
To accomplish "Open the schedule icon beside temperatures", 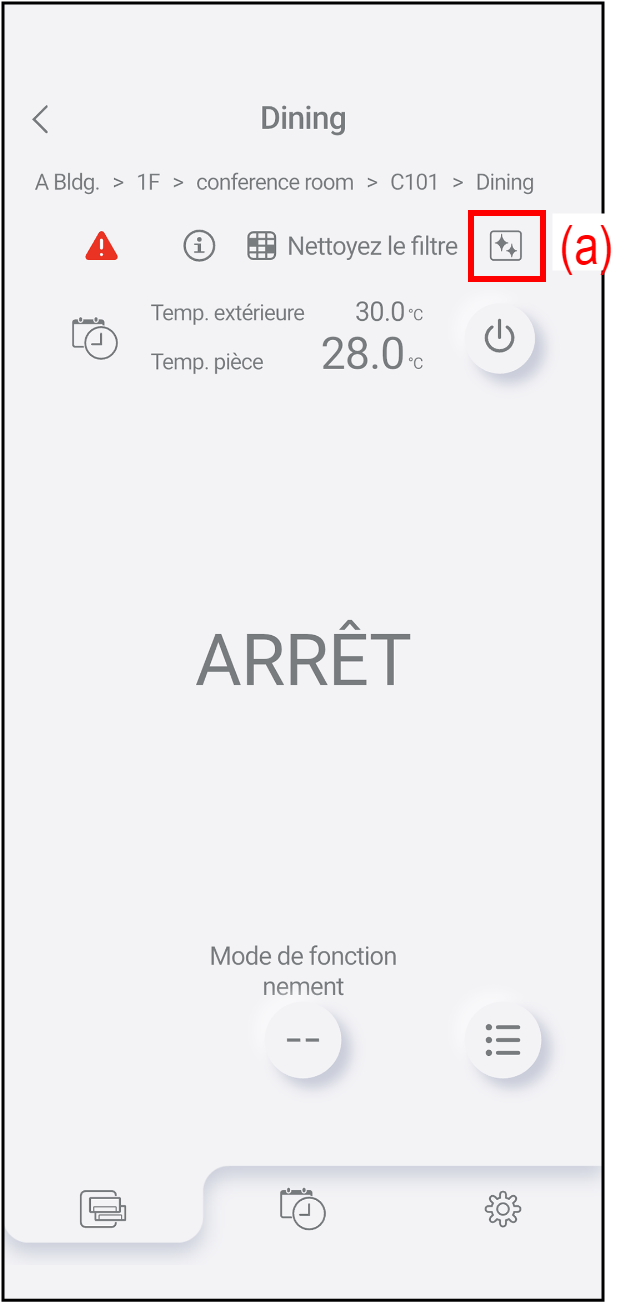I will click(x=94, y=338).
